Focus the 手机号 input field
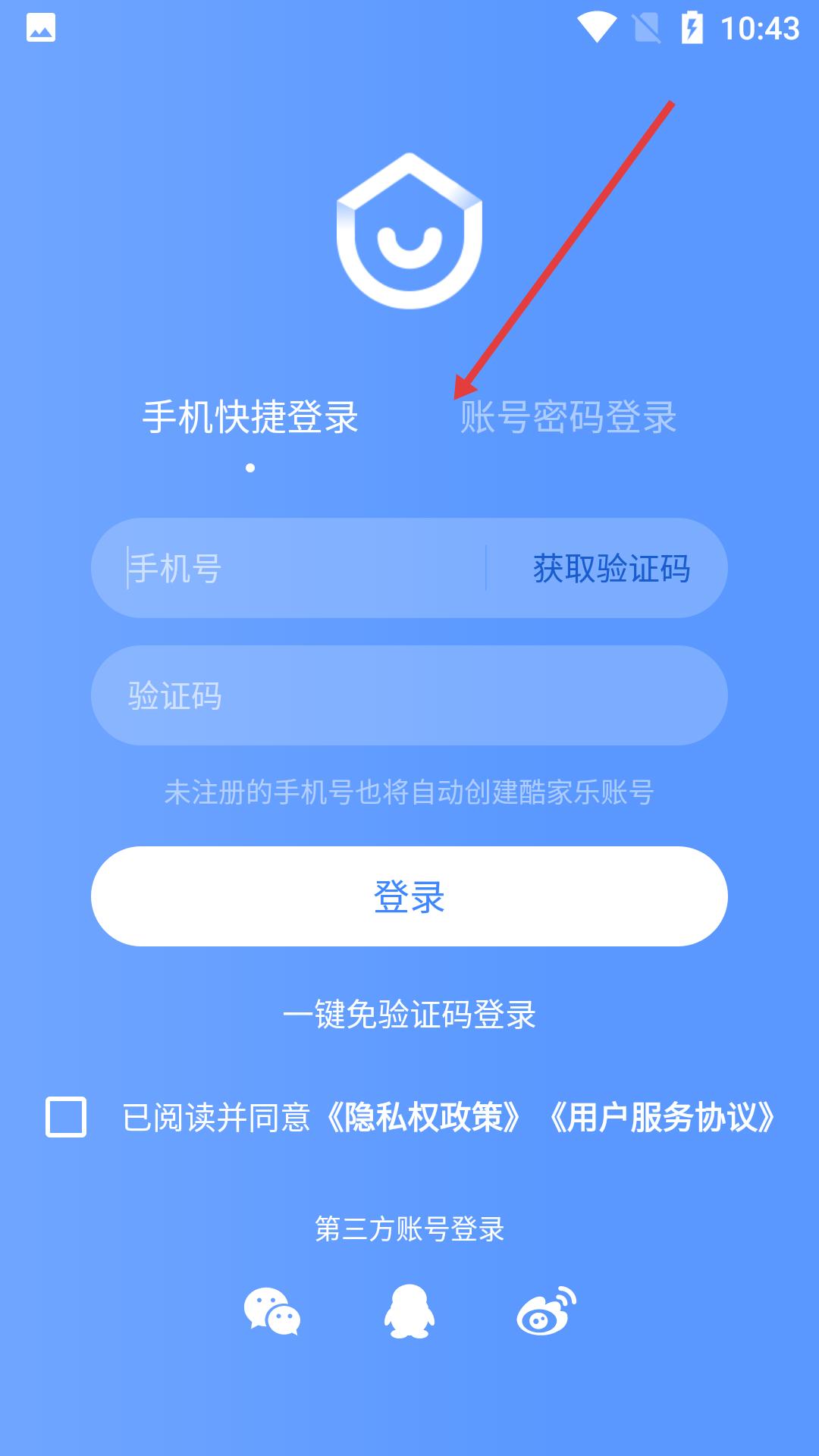Viewport: 819px width, 1456px height. [303, 568]
